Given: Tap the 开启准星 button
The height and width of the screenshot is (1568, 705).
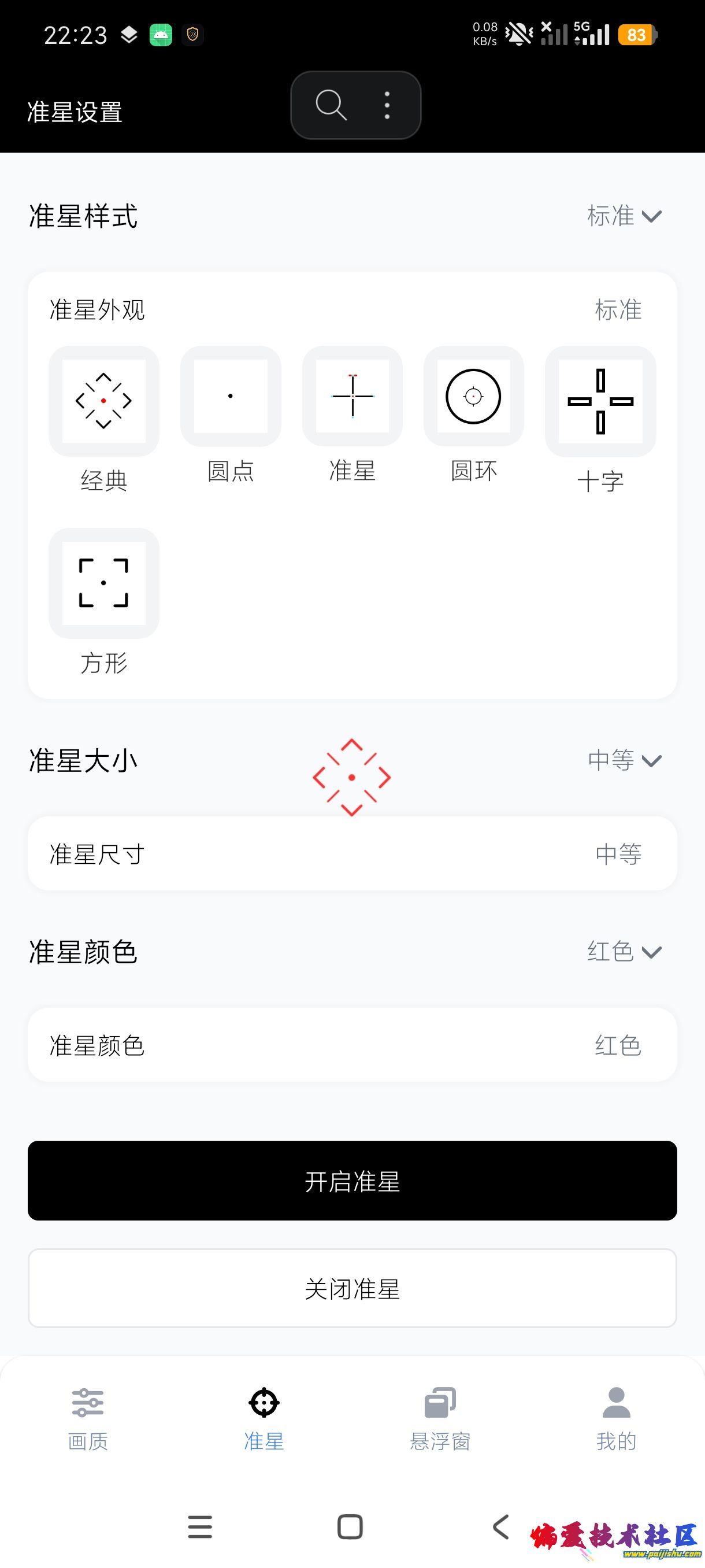Looking at the screenshot, I should pos(352,1180).
